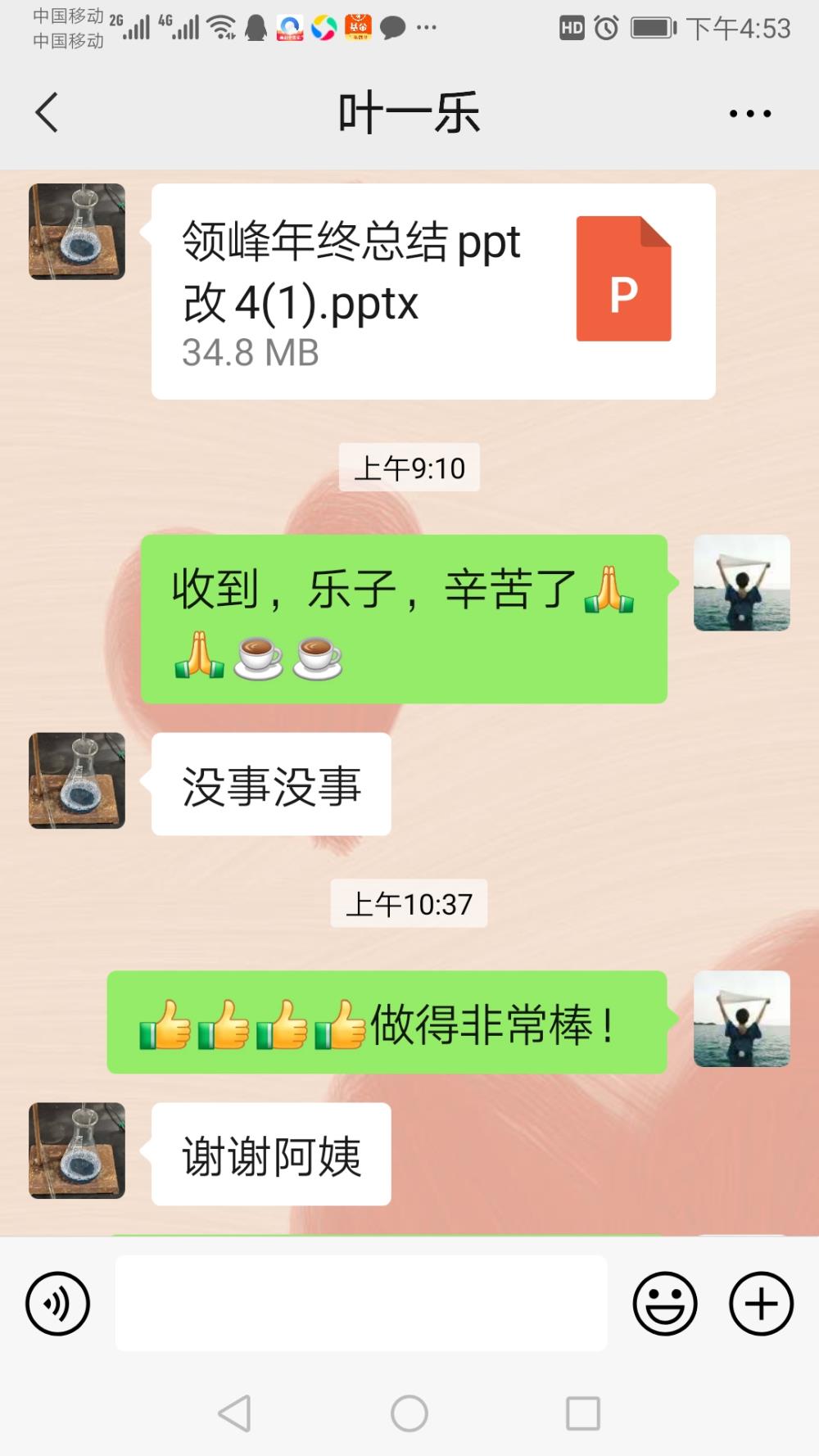Switch to voice message input

(x=57, y=1303)
